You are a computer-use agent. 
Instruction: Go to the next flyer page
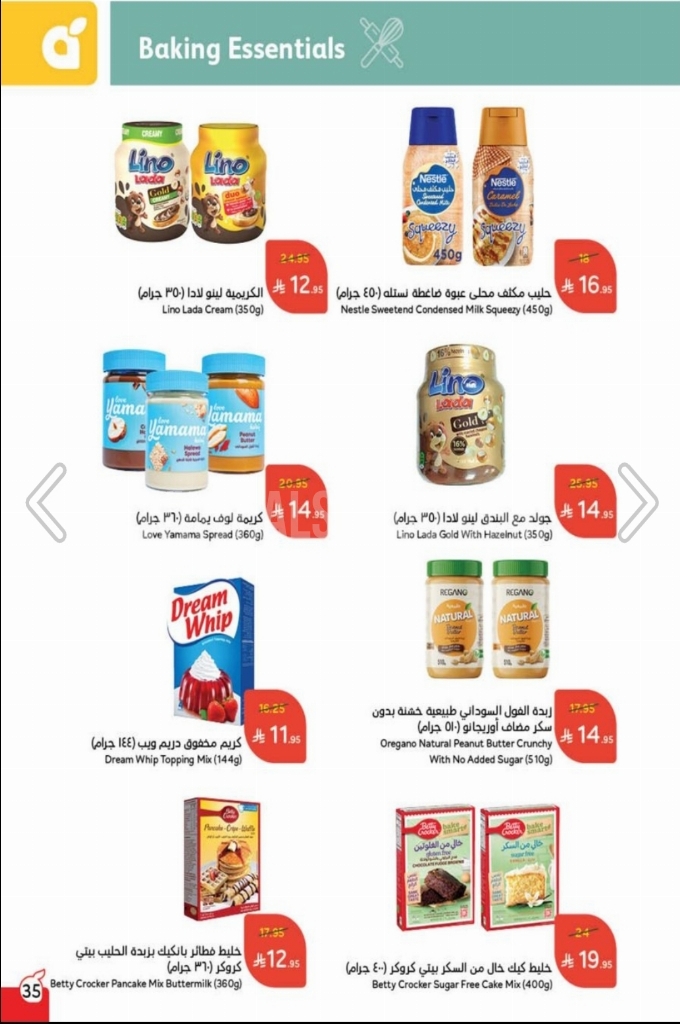(637, 502)
